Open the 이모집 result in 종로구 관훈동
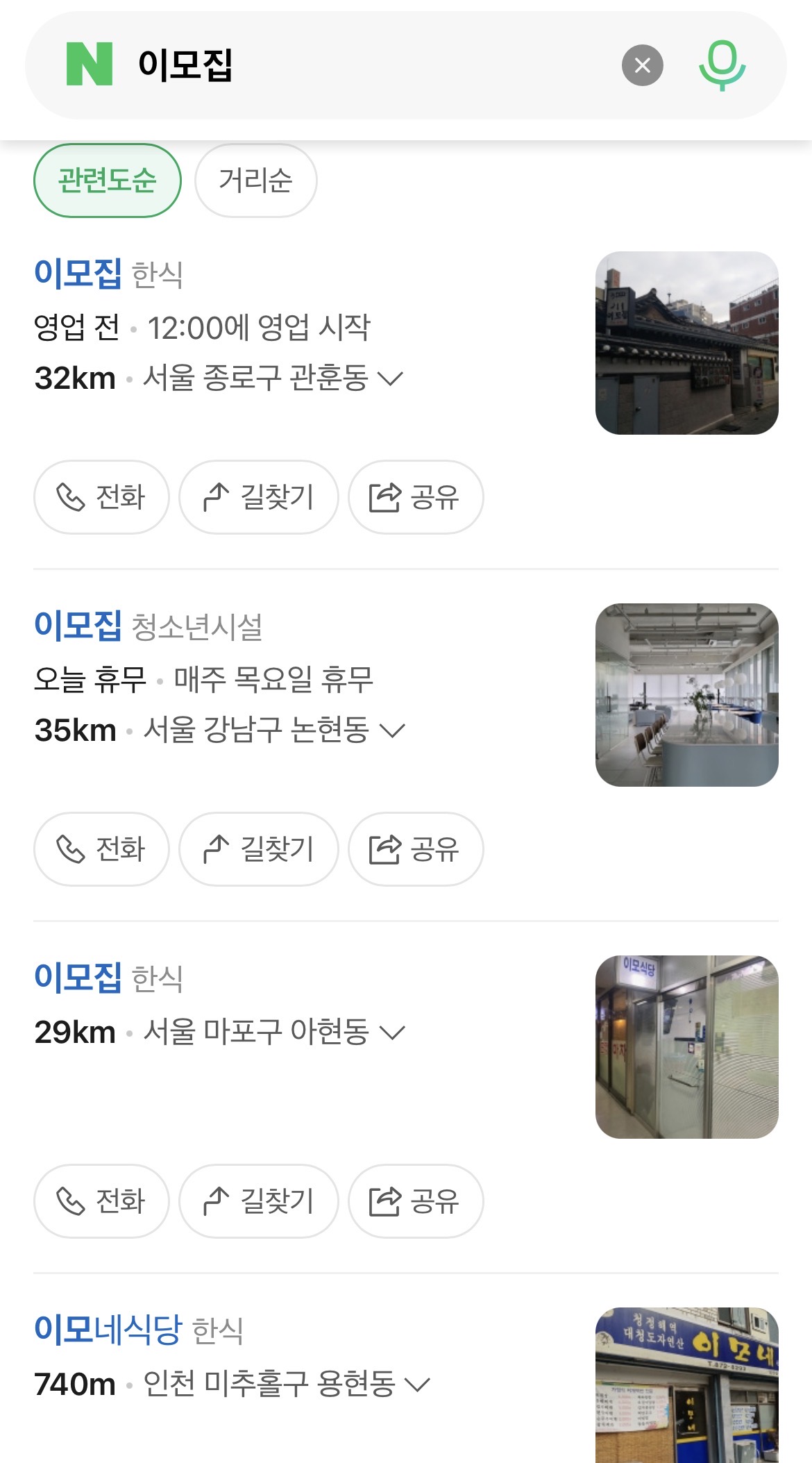 click(x=78, y=273)
